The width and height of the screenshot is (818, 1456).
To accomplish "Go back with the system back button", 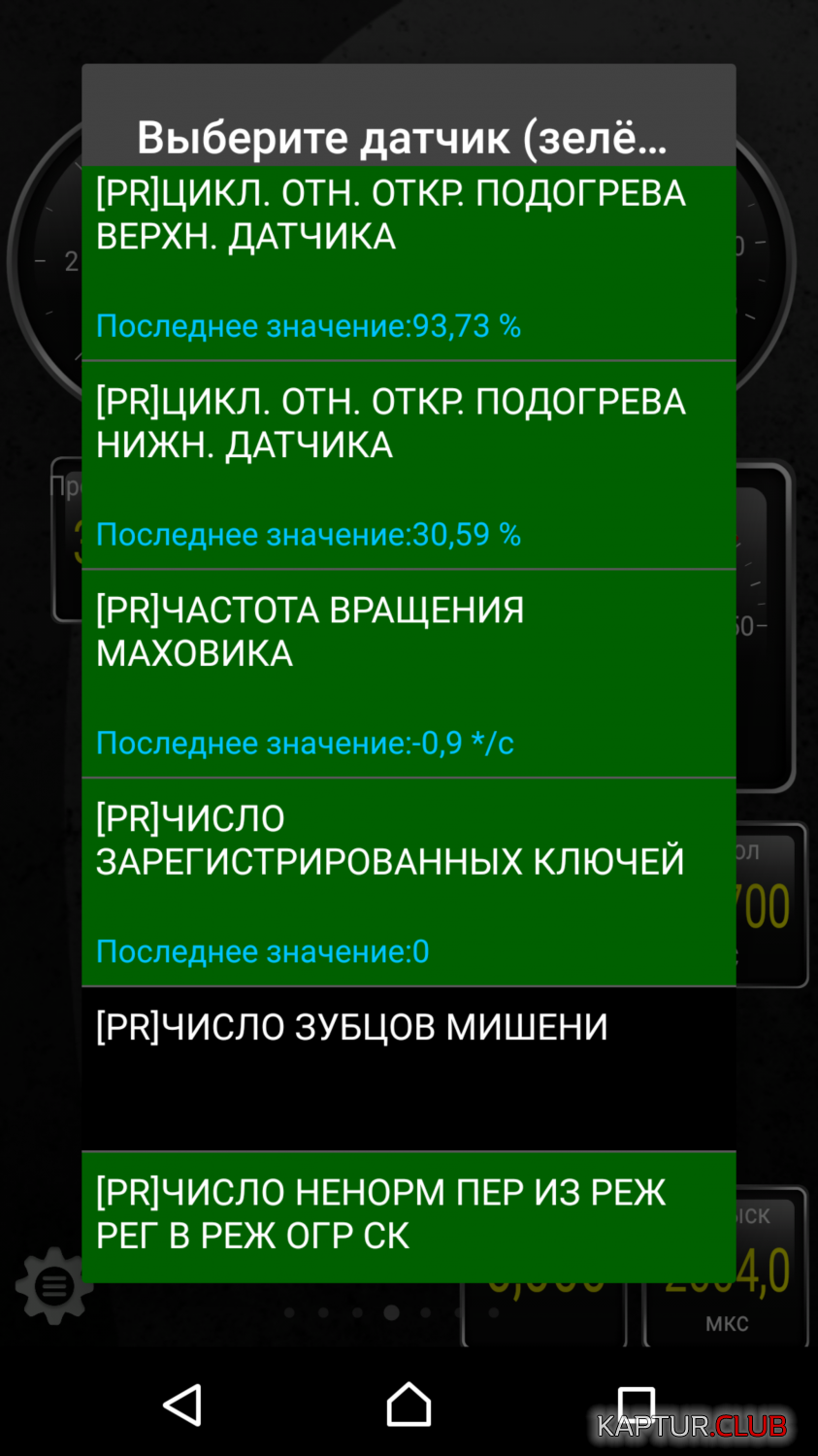I will (182, 1405).
